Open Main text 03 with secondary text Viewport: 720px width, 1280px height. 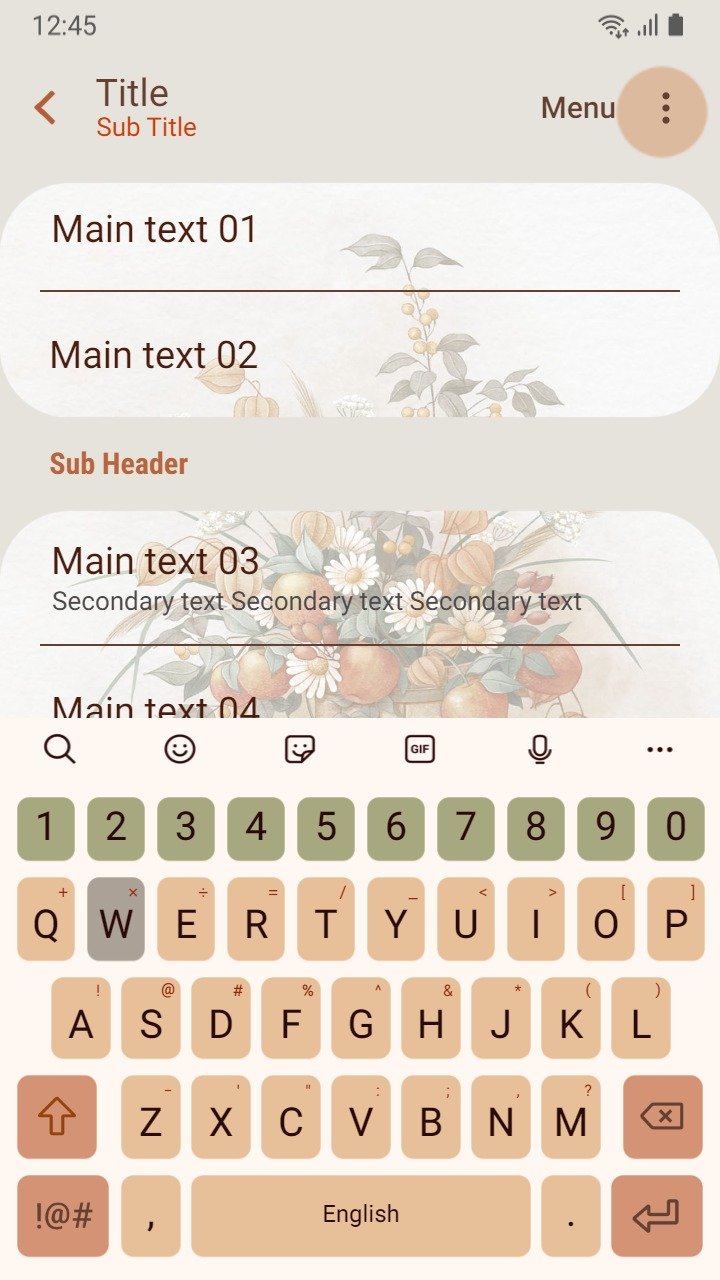360,578
